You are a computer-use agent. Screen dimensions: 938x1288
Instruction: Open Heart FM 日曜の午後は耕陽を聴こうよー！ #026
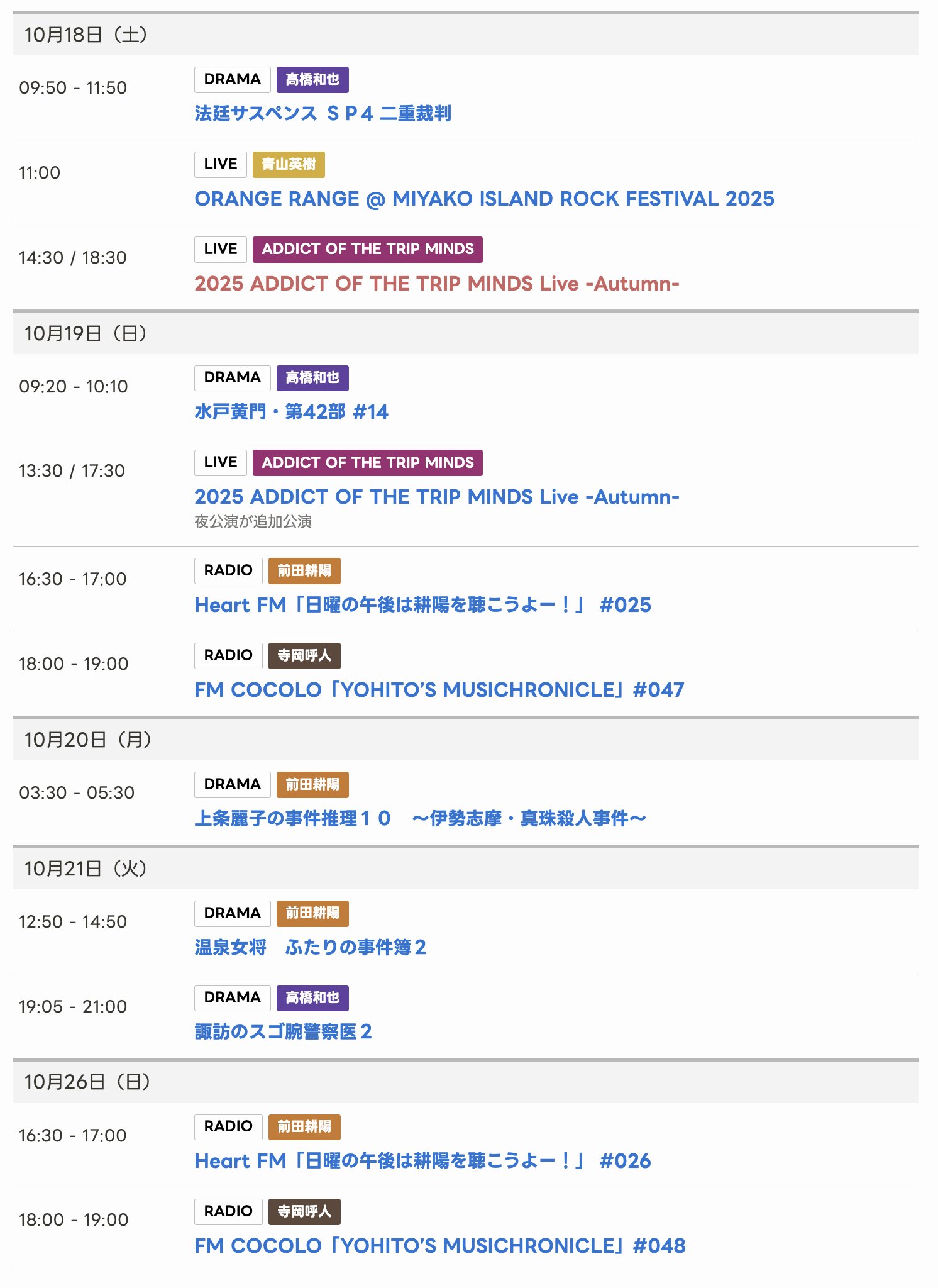pyautogui.click(x=422, y=1161)
